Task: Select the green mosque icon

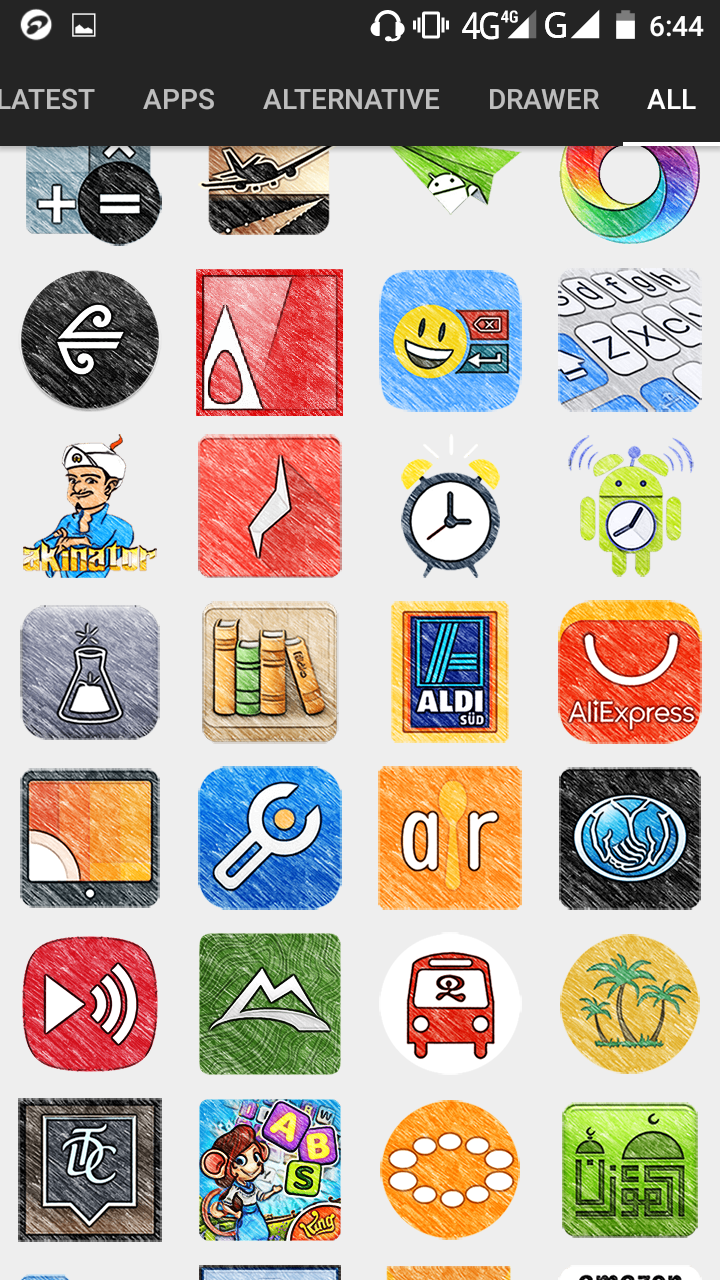Action: [x=630, y=1170]
